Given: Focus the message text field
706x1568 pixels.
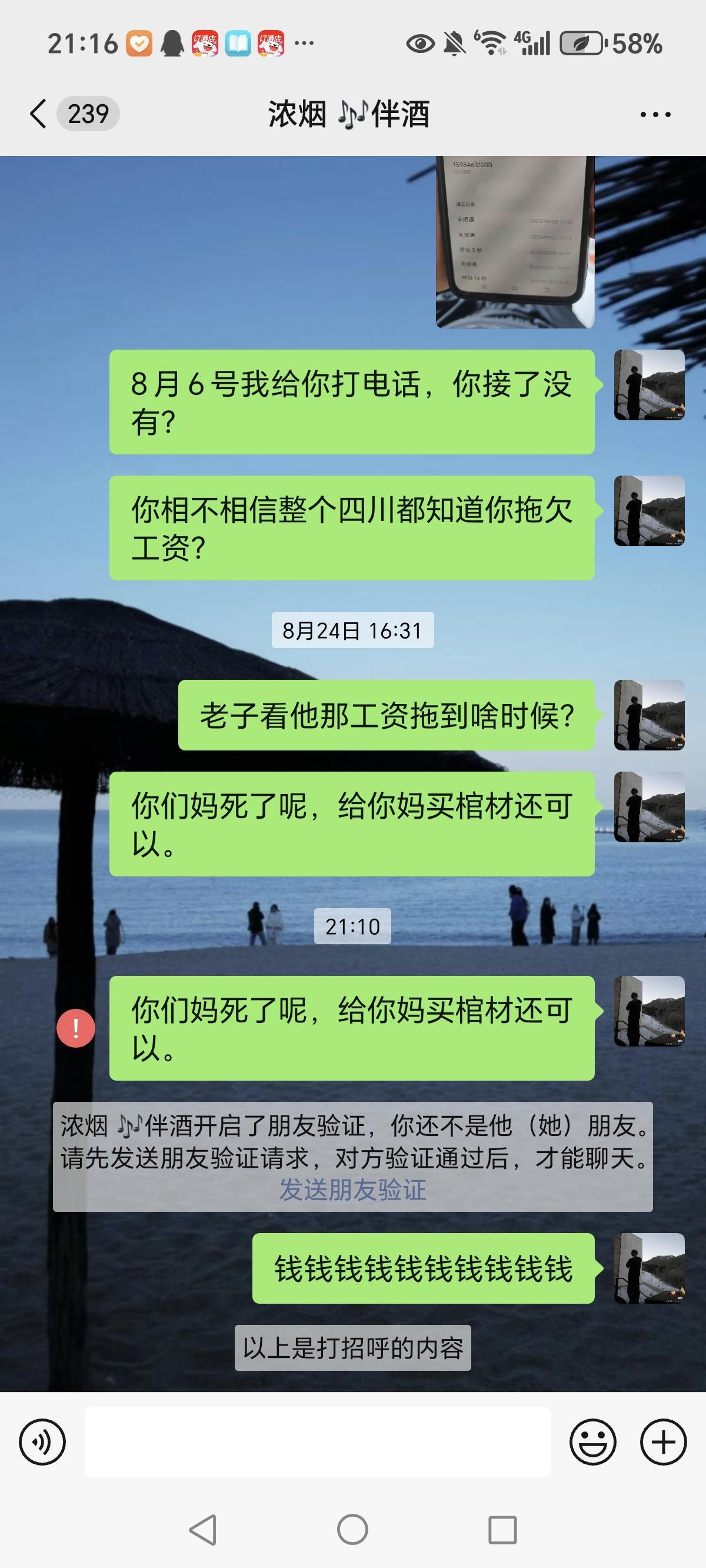Looking at the screenshot, I should click(317, 1441).
